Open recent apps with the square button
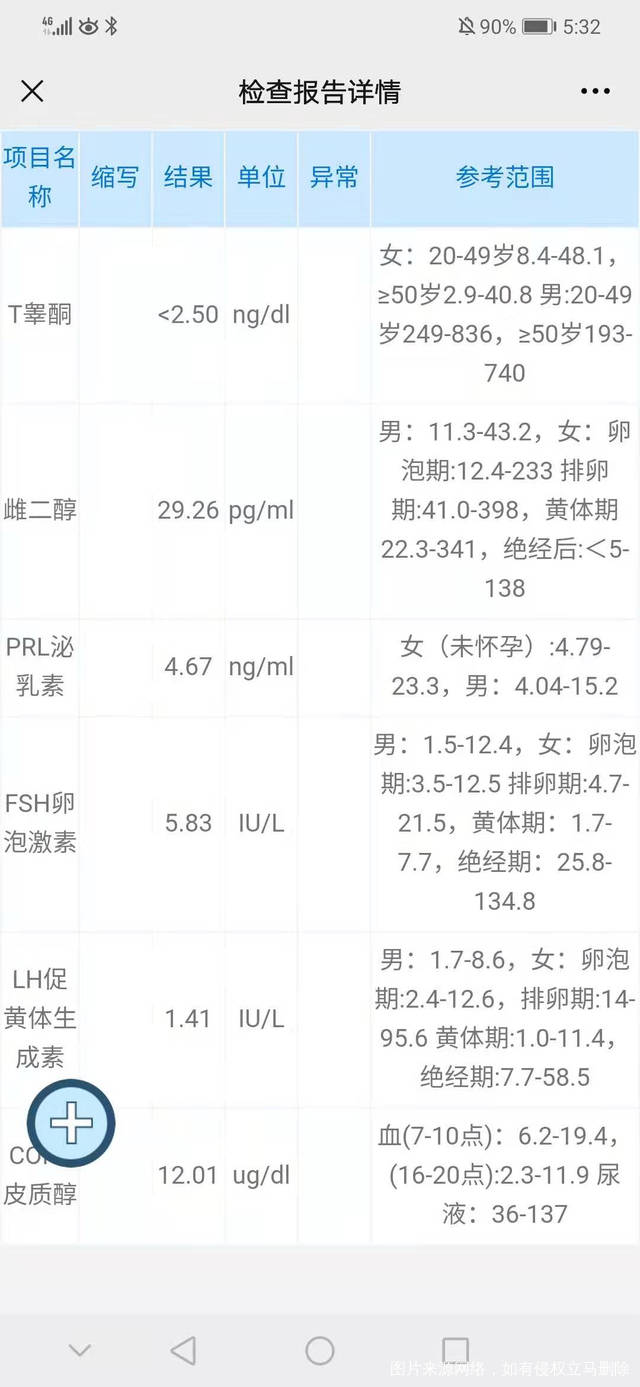This screenshot has height=1387, width=640. tap(456, 1351)
